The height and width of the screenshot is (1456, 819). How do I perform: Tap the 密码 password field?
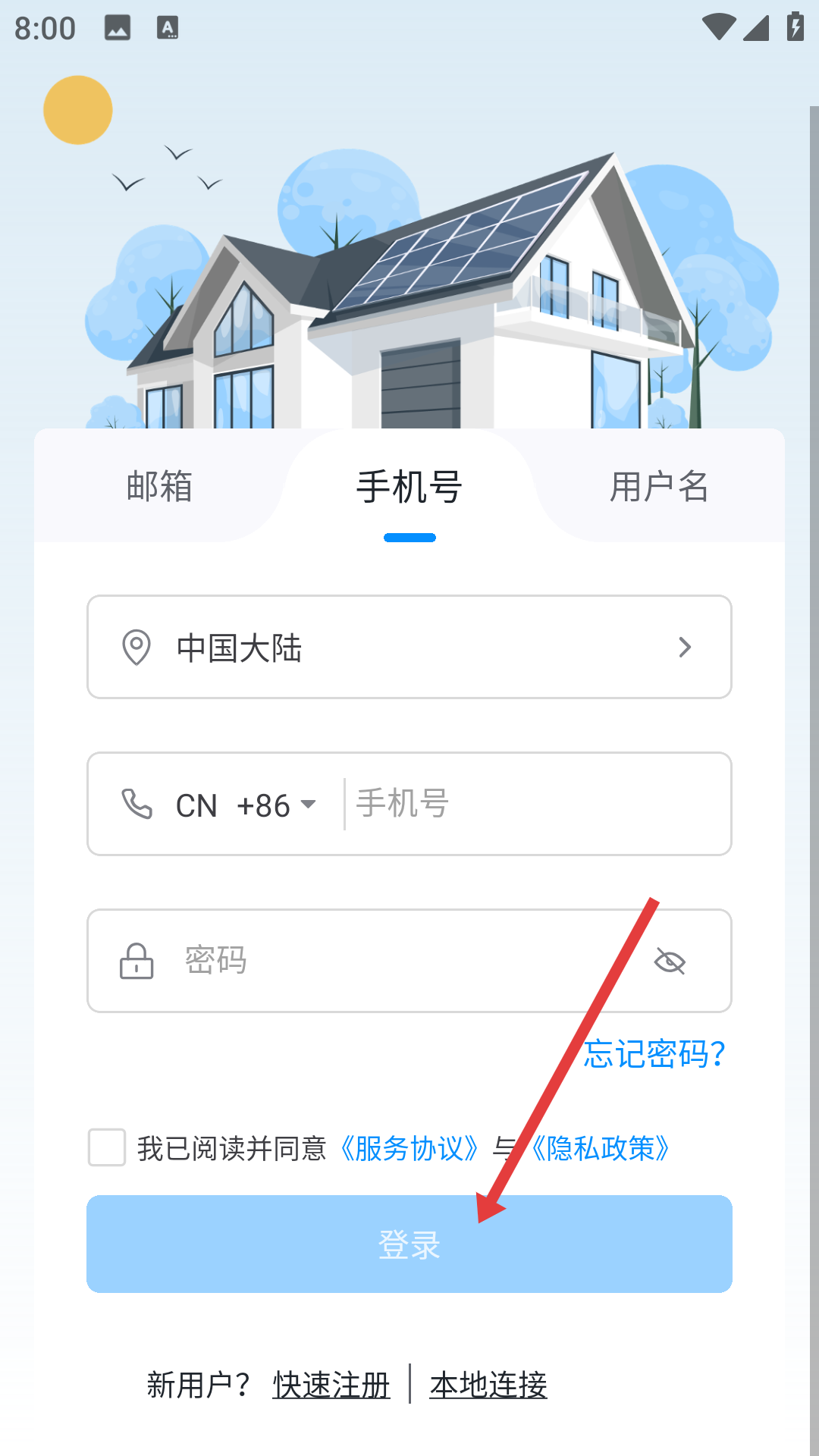pos(394,961)
